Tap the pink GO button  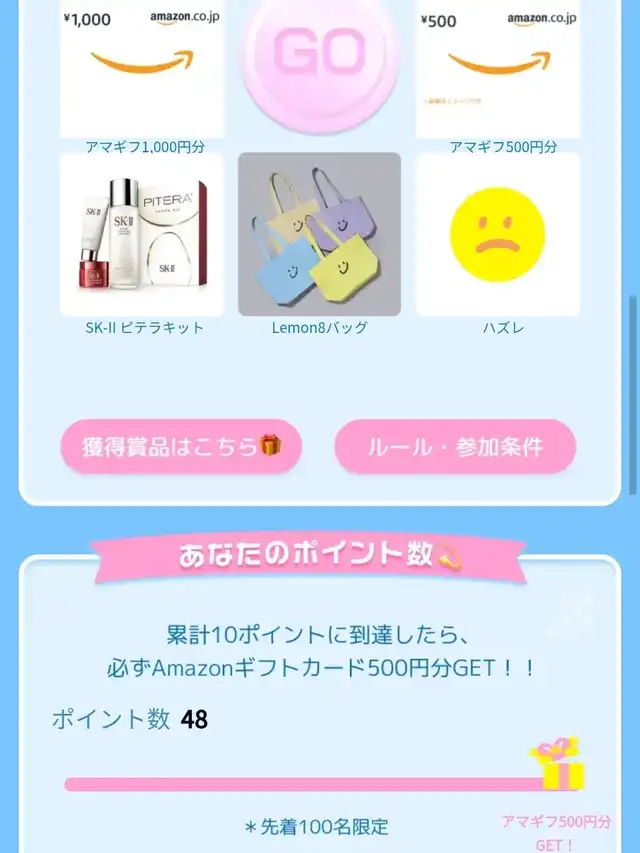point(319,57)
